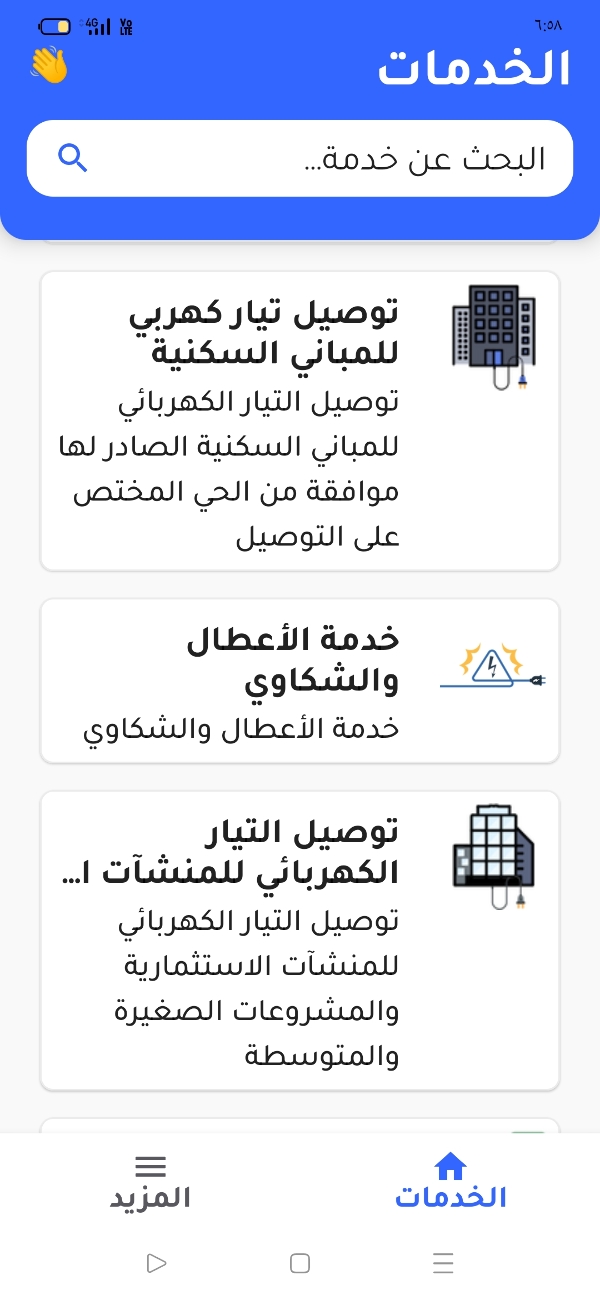Switch to the الخدمات tab
The image size is (600, 1300).
(450, 1182)
